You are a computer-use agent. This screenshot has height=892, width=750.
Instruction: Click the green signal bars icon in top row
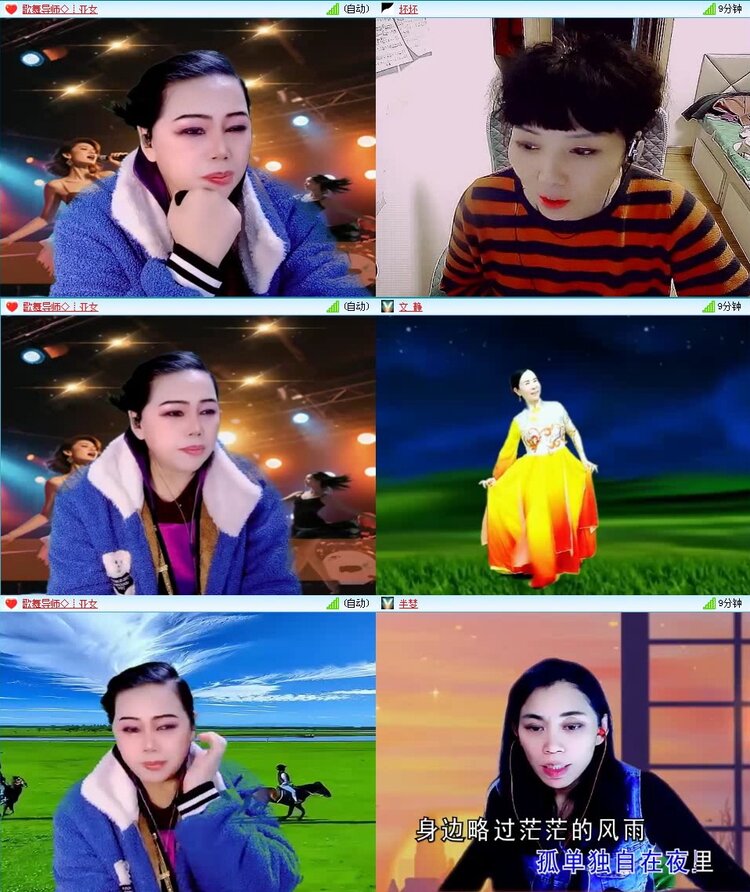pos(332,10)
